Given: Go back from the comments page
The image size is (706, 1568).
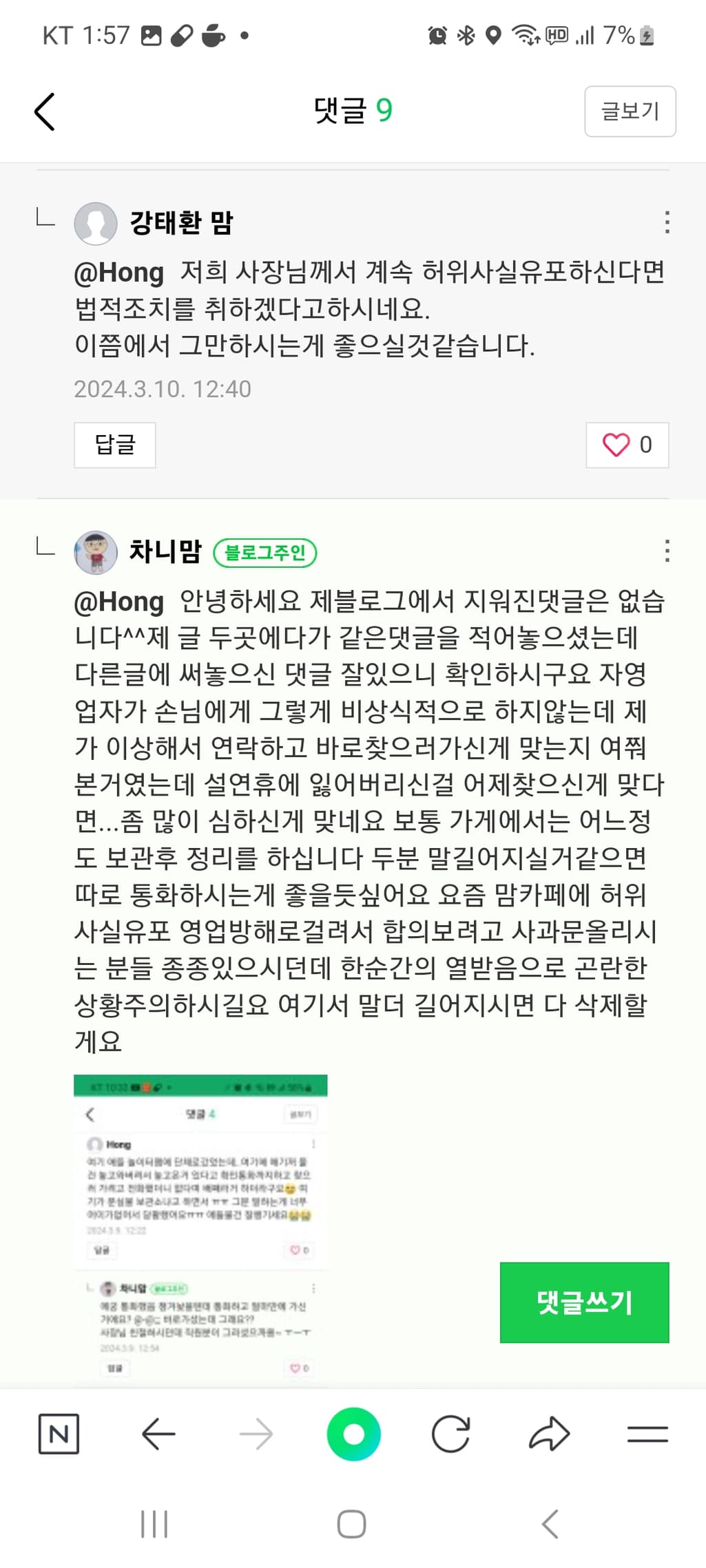Looking at the screenshot, I should pos(45,112).
